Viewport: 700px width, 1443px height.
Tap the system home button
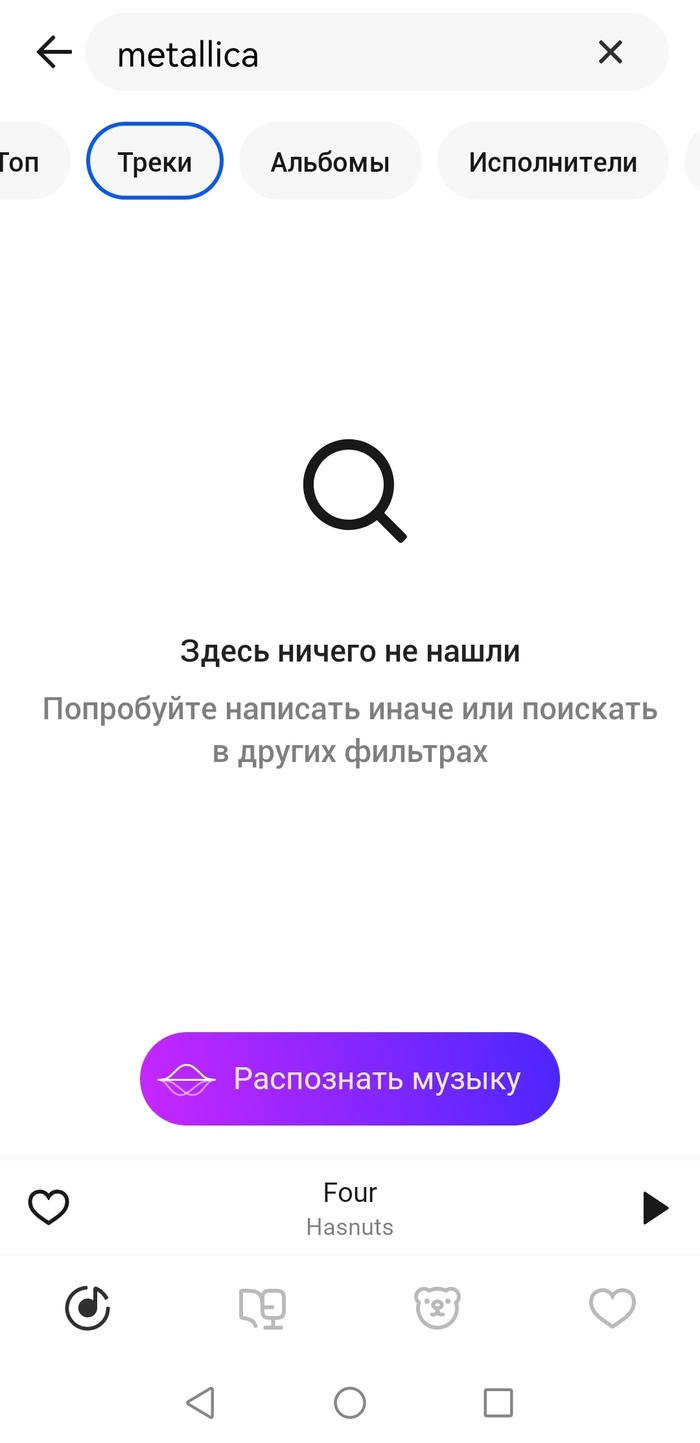350,1403
